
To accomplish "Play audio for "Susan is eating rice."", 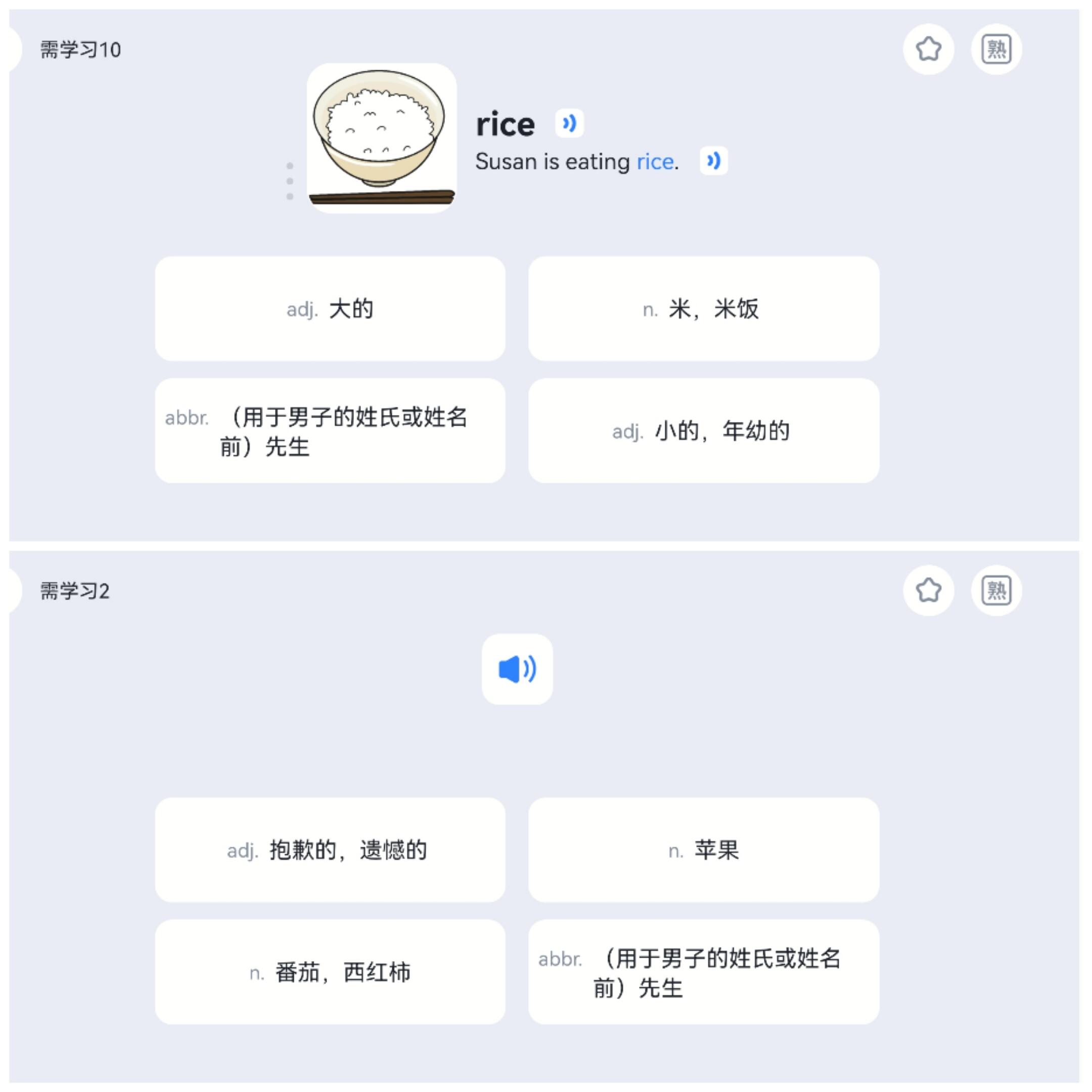I will [x=713, y=161].
